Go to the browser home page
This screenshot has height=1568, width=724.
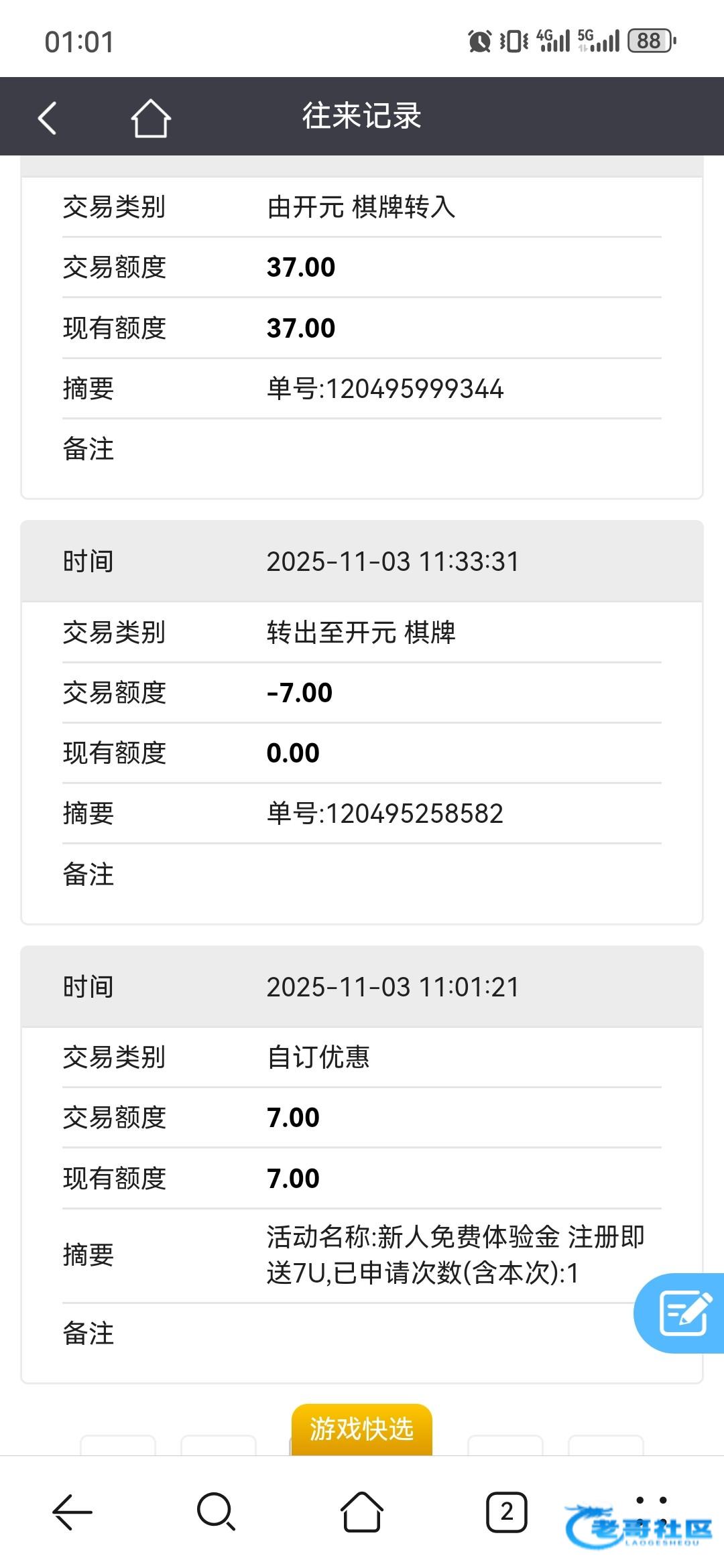click(x=361, y=1512)
